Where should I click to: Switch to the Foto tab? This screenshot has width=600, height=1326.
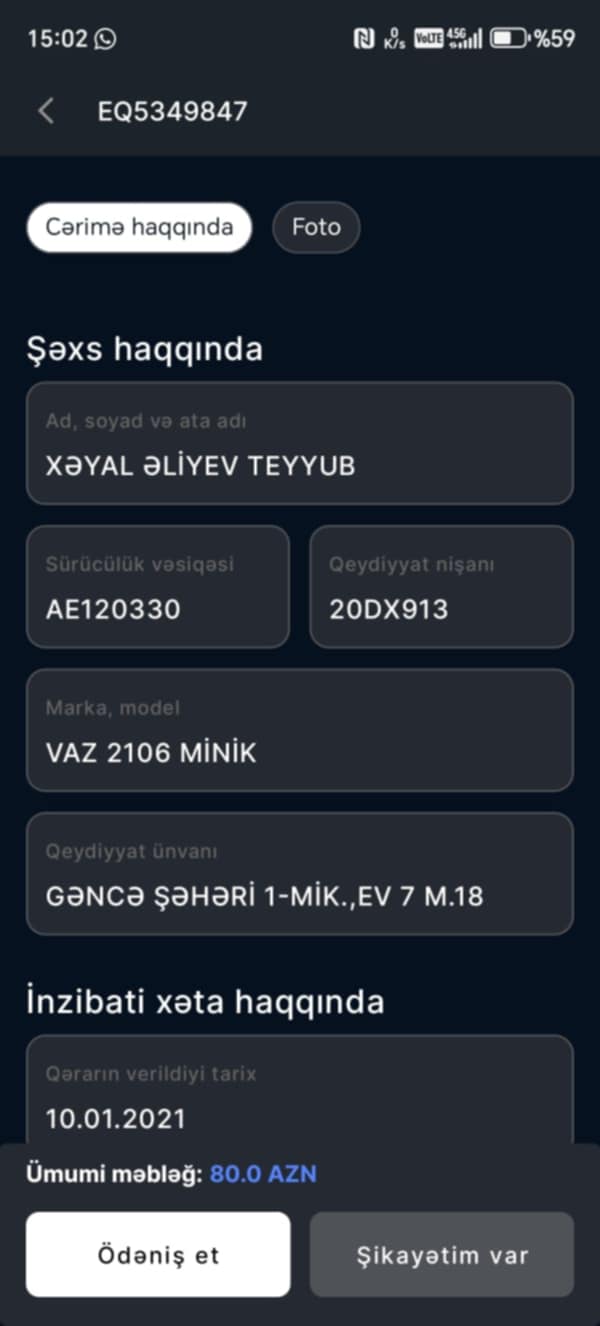[316, 227]
